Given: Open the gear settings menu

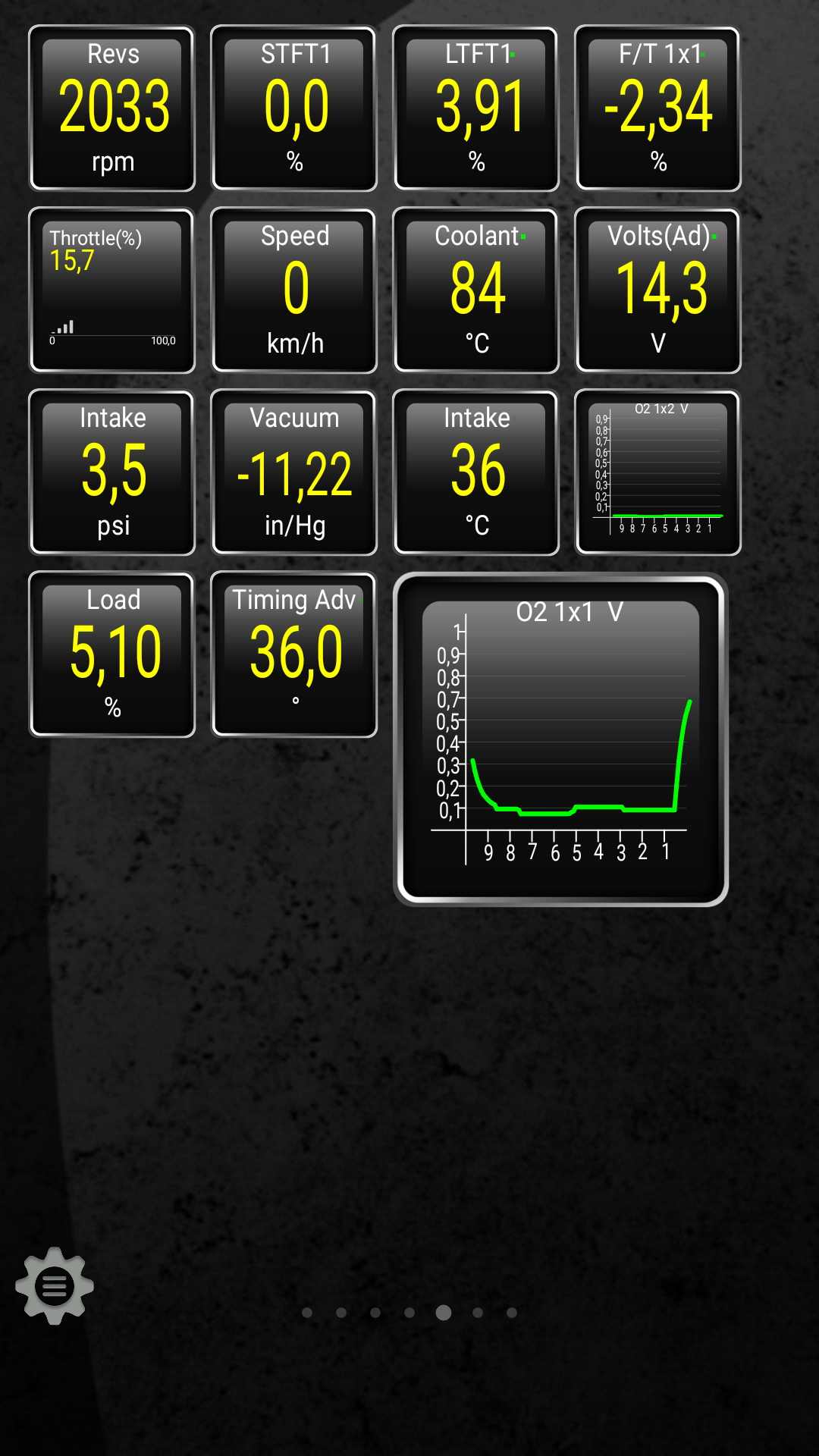Looking at the screenshot, I should (55, 1285).
